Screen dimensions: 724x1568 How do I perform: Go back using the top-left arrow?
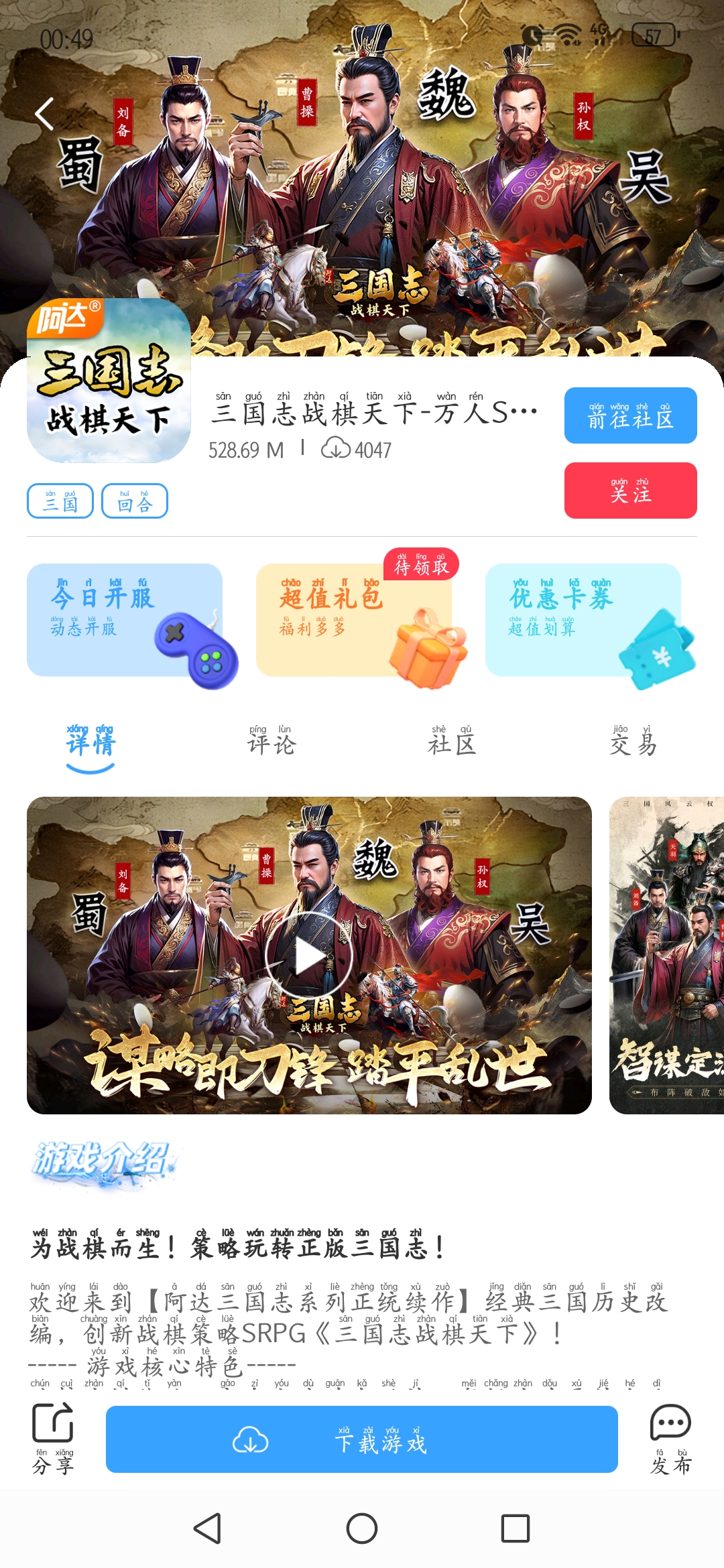[x=44, y=114]
